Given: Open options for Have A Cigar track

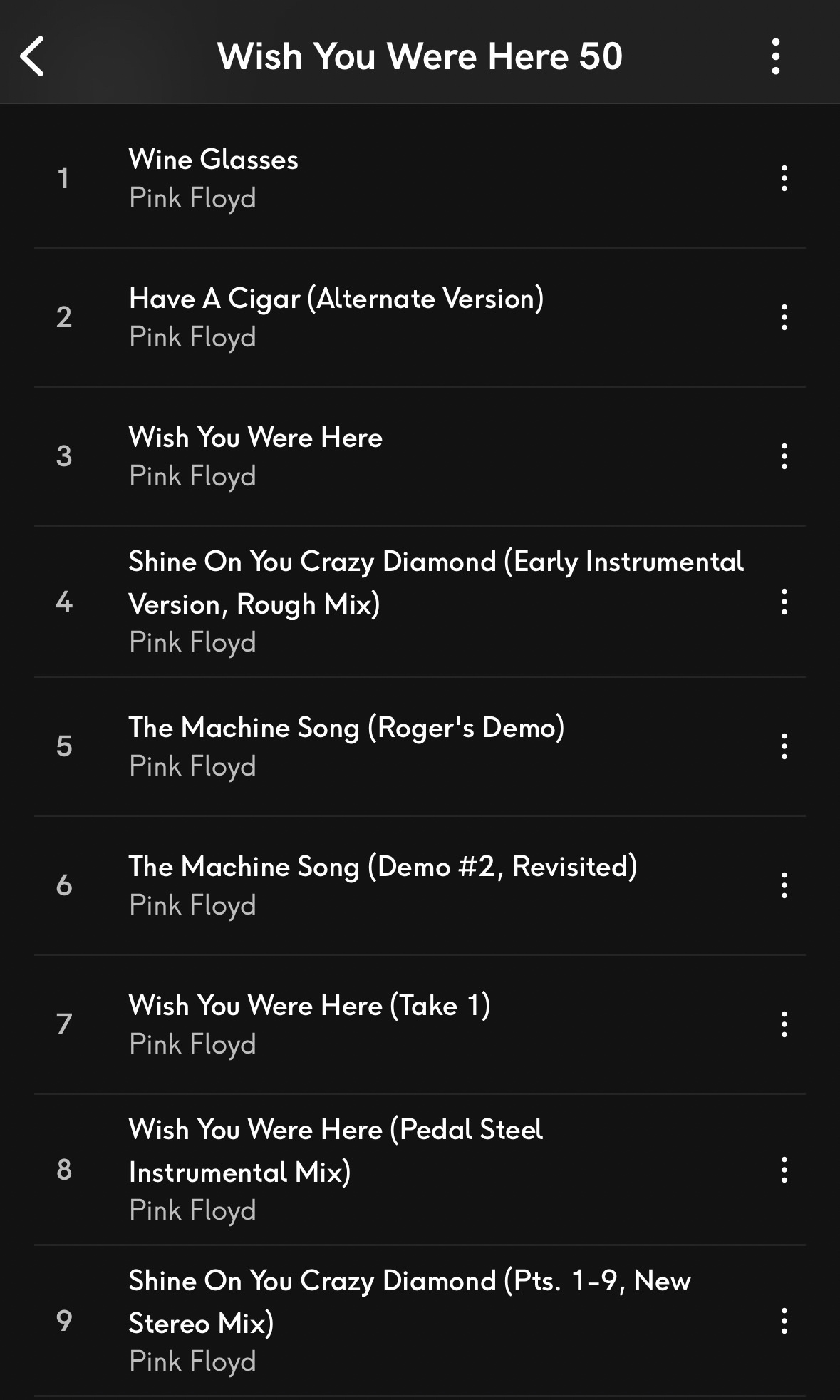Looking at the screenshot, I should [x=784, y=317].
